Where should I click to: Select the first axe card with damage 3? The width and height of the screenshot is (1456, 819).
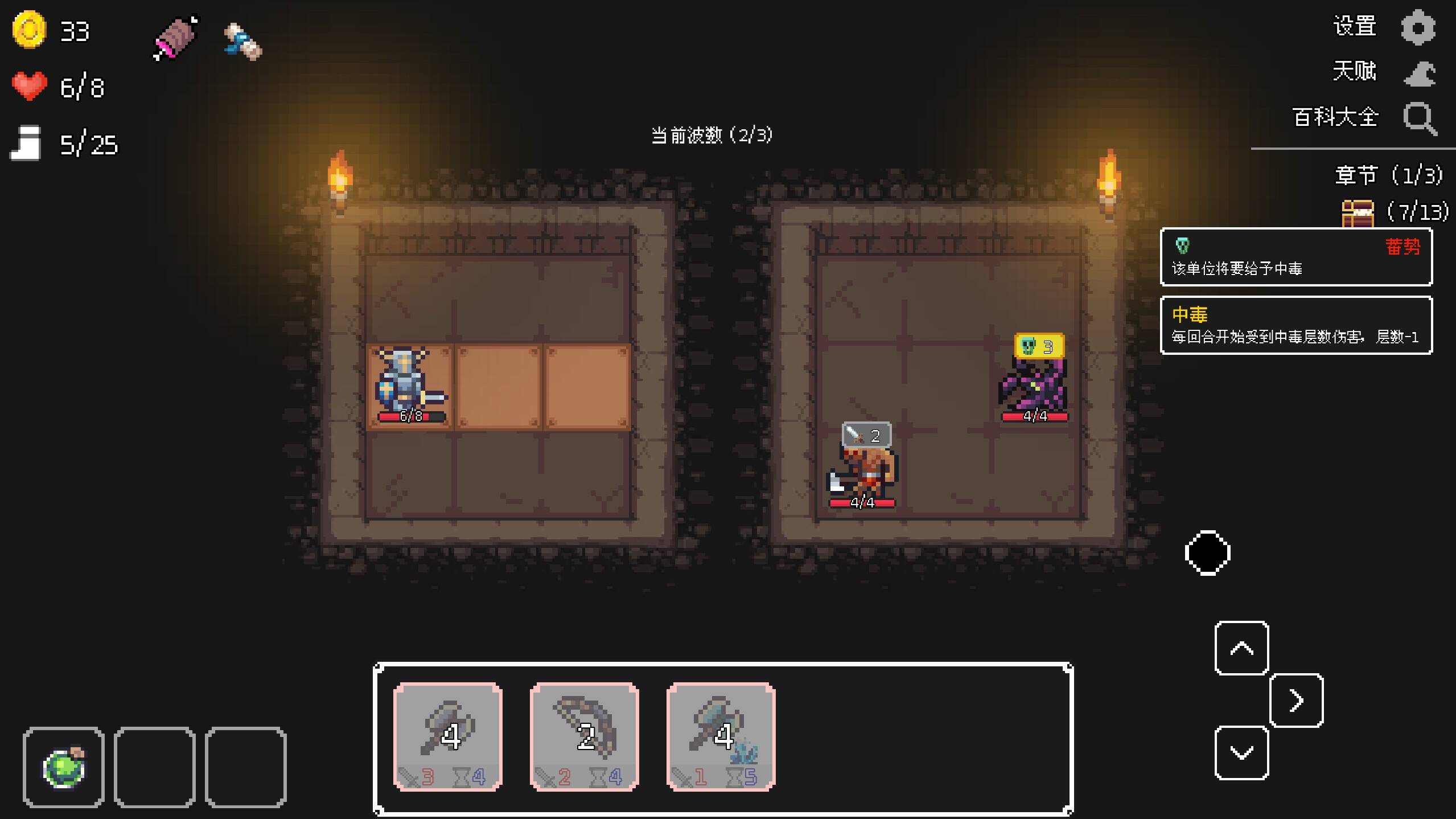[x=448, y=736]
